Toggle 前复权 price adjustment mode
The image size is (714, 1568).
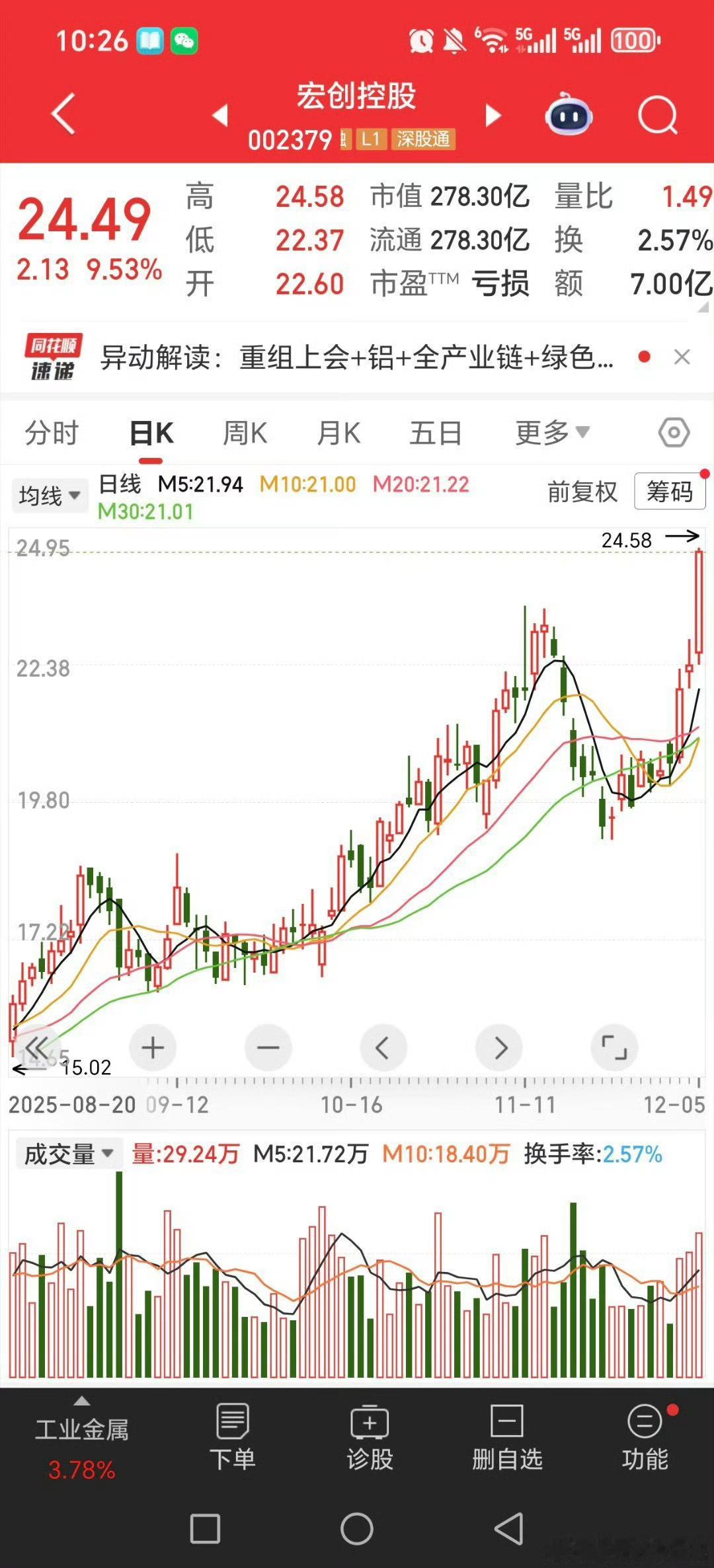pos(582,492)
